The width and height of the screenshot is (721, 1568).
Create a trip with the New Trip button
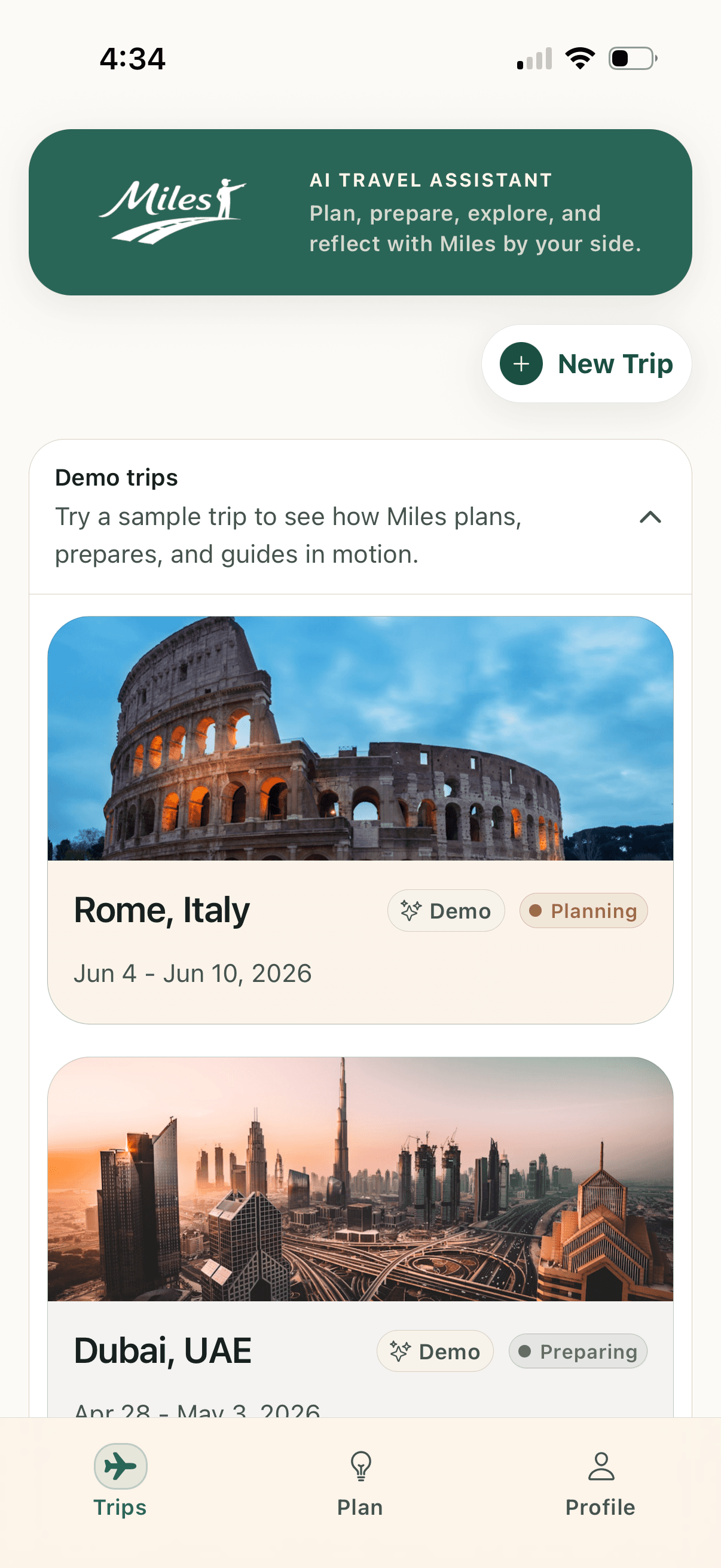pyautogui.click(x=586, y=364)
